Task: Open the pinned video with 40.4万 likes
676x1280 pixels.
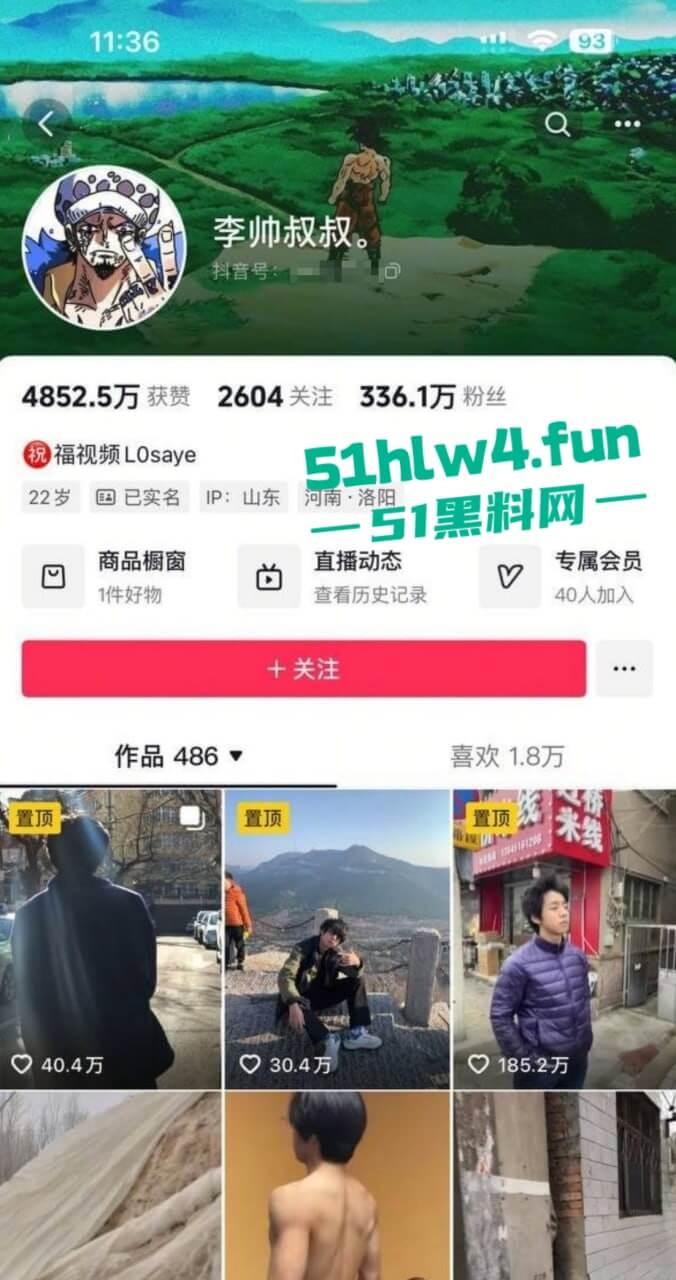Action: point(110,940)
